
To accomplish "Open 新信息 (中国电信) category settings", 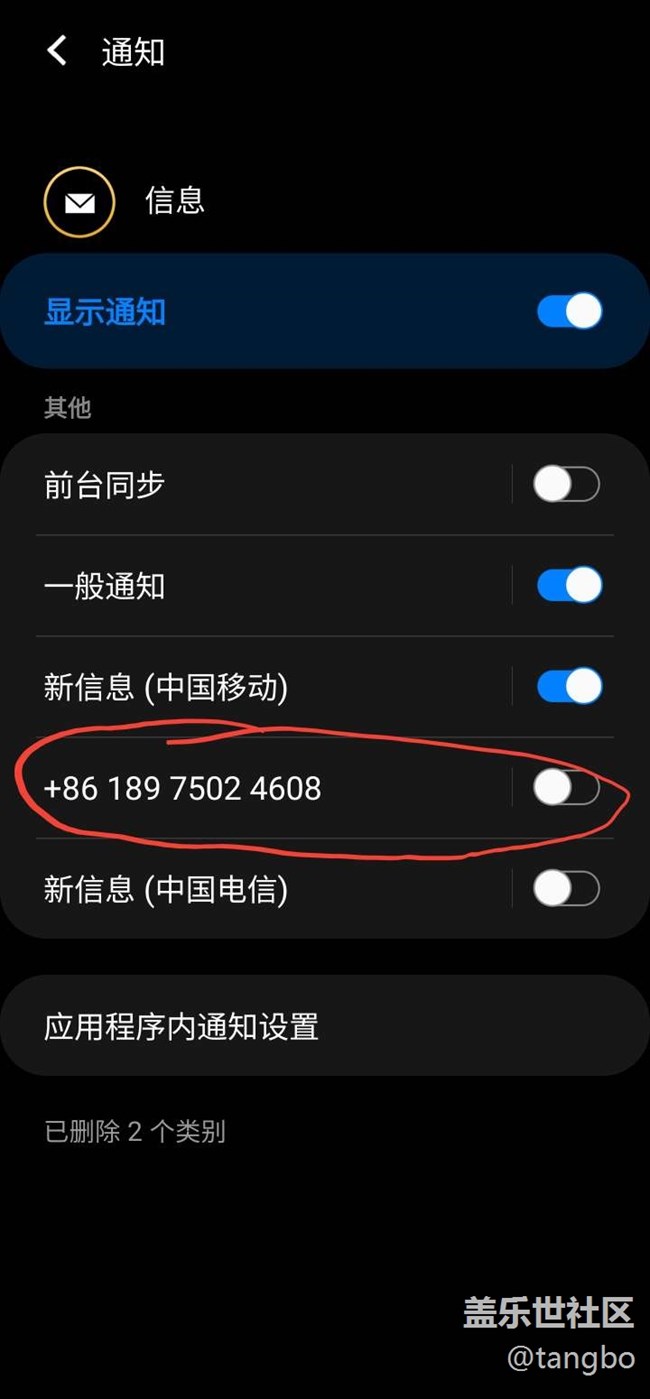I will (x=250, y=888).
